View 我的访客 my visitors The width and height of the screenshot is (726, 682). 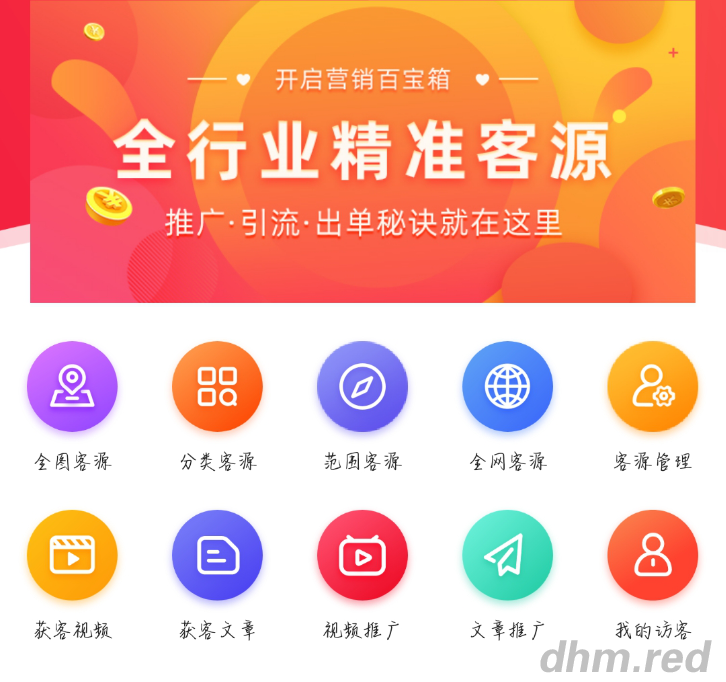[652, 556]
